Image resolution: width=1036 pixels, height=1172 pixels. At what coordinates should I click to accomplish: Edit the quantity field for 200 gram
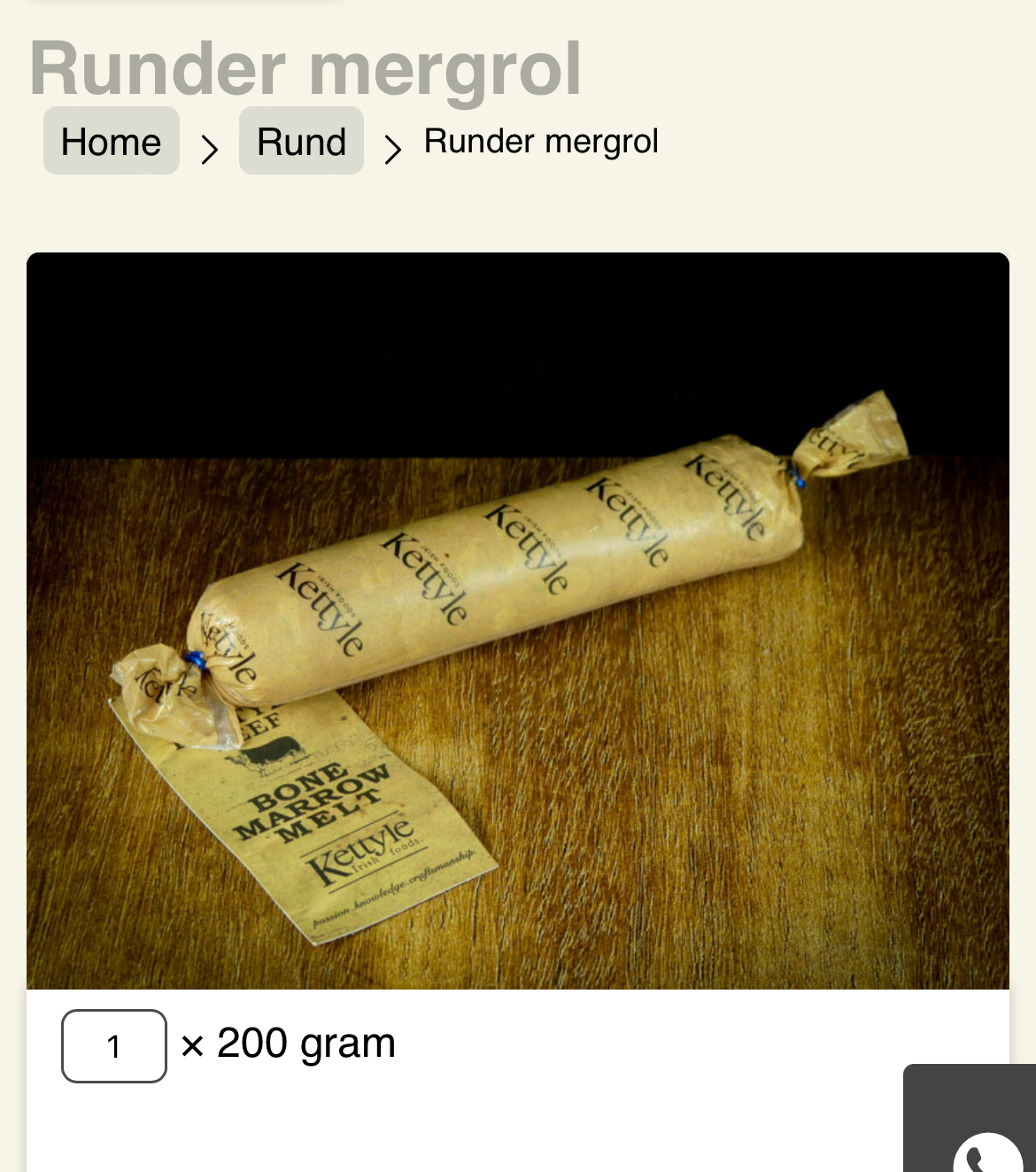coord(114,1046)
